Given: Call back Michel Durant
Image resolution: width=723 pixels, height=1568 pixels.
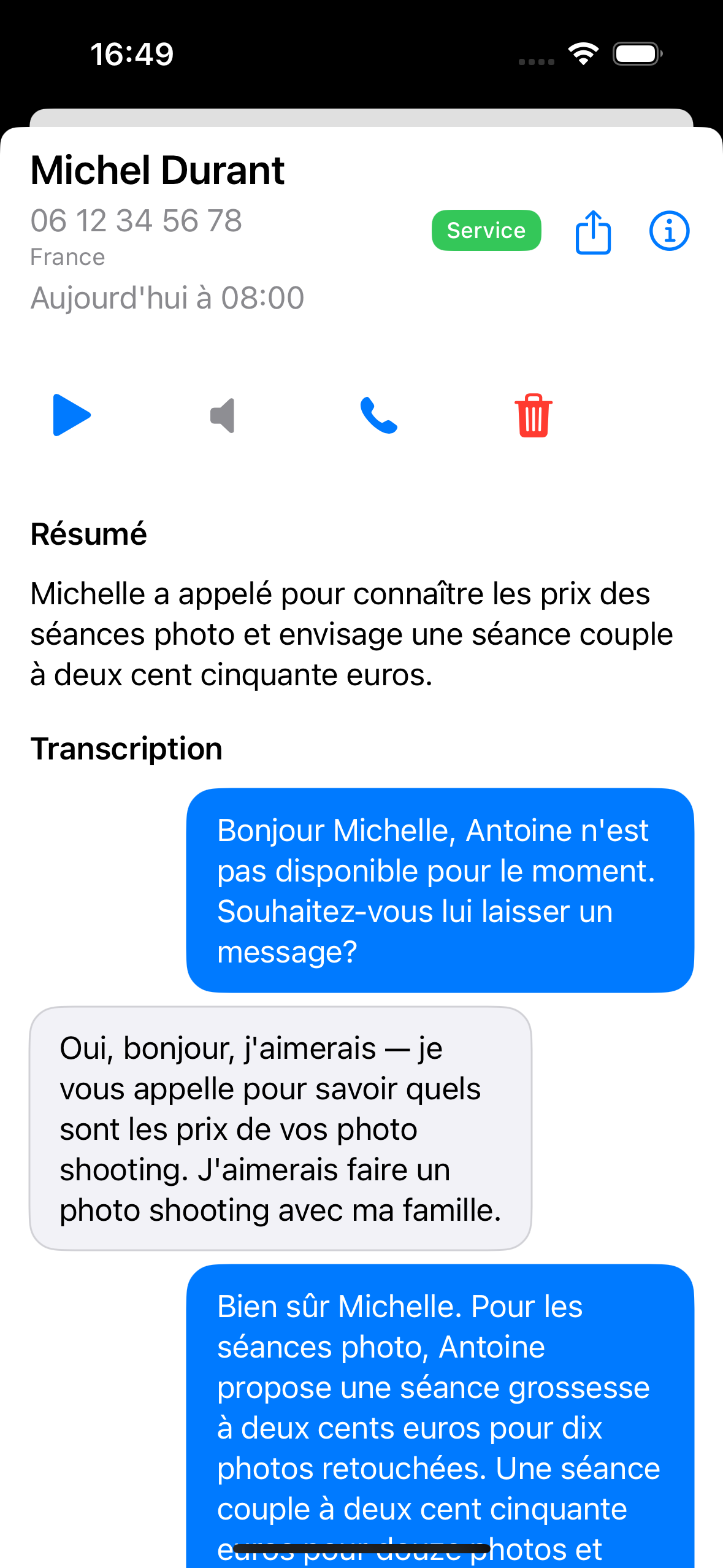Looking at the screenshot, I should 378,415.
